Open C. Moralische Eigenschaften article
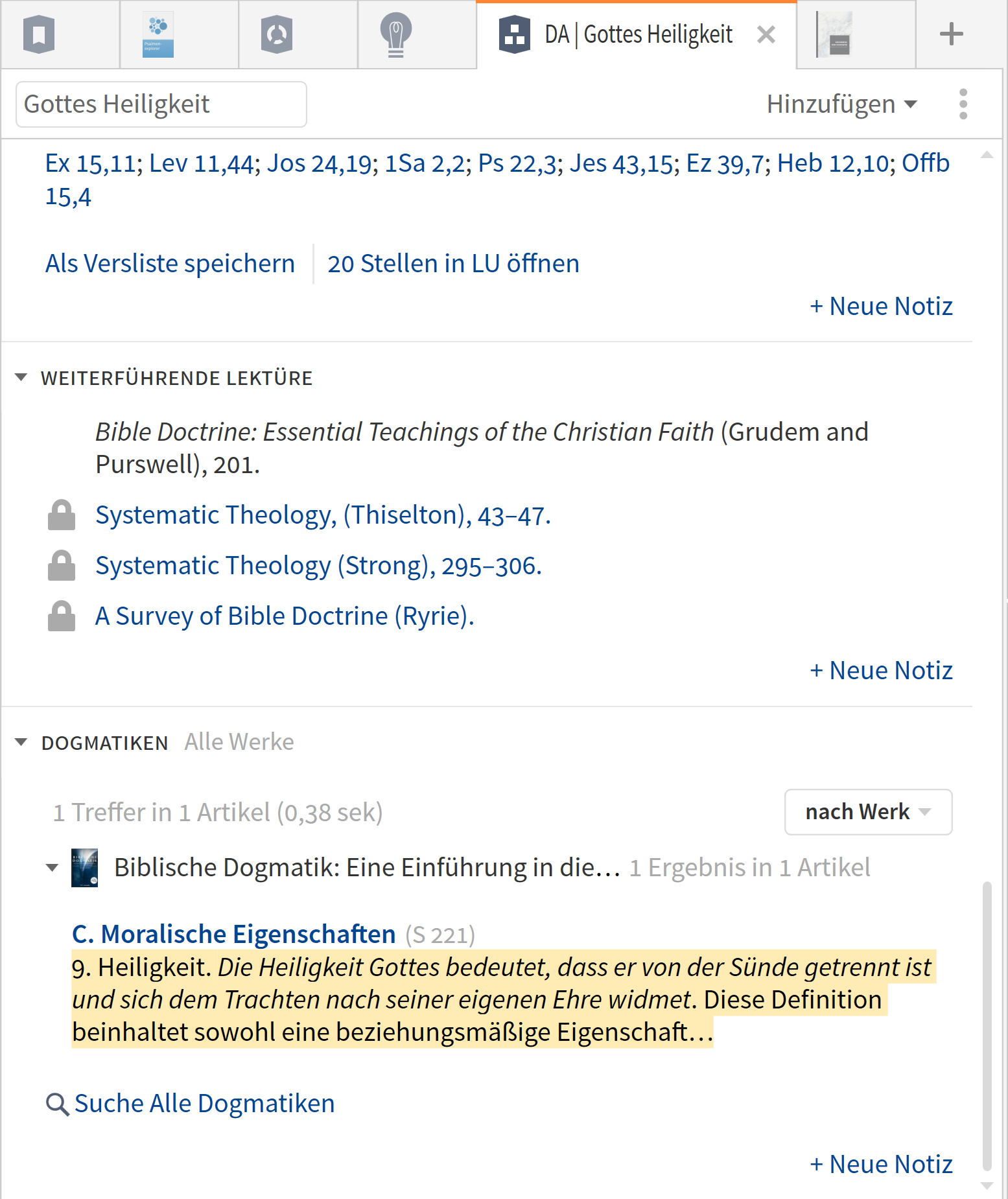1008x1199 pixels. tap(233, 935)
